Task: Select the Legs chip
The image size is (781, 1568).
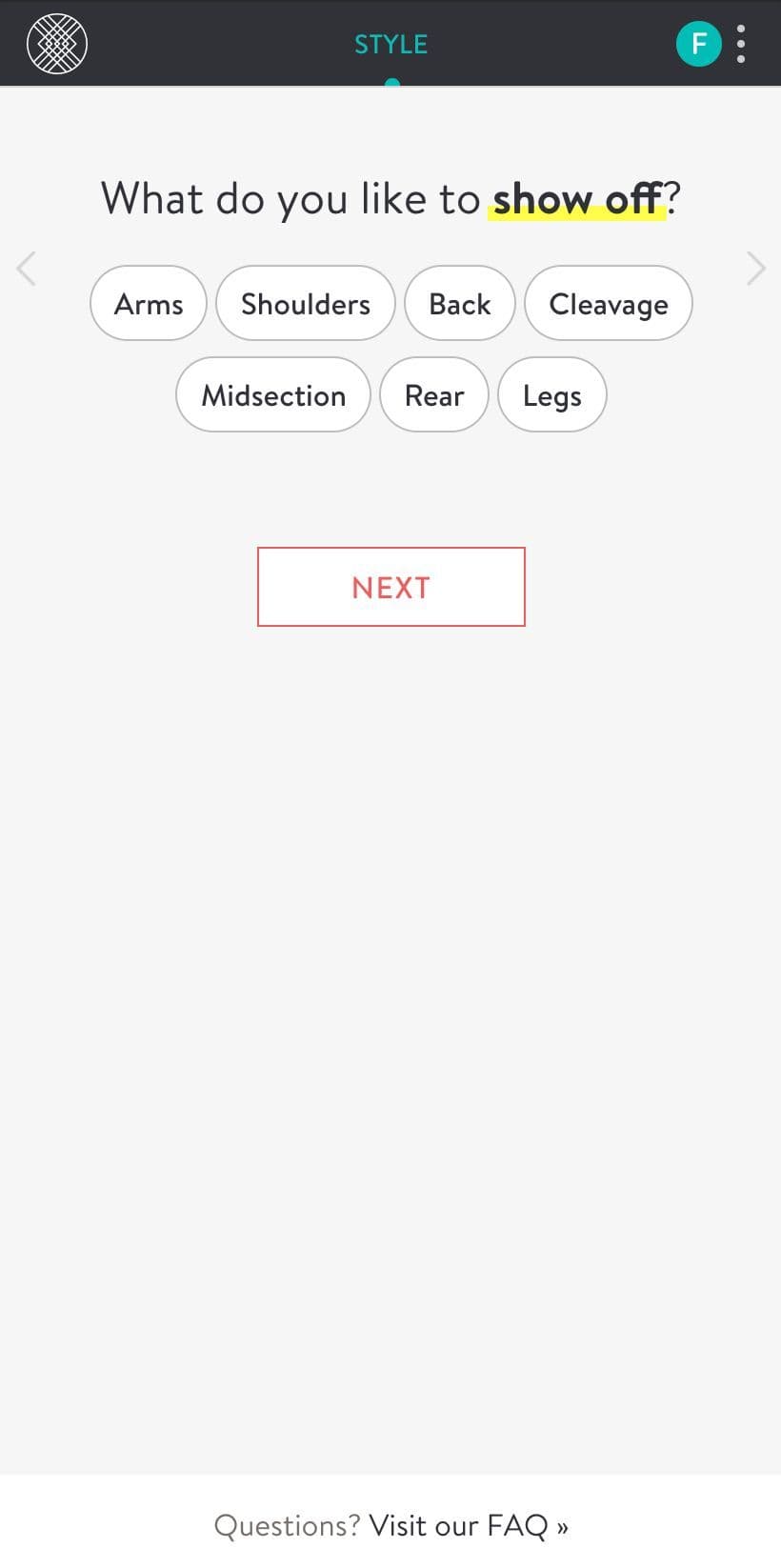Action: [x=552, y=394]
